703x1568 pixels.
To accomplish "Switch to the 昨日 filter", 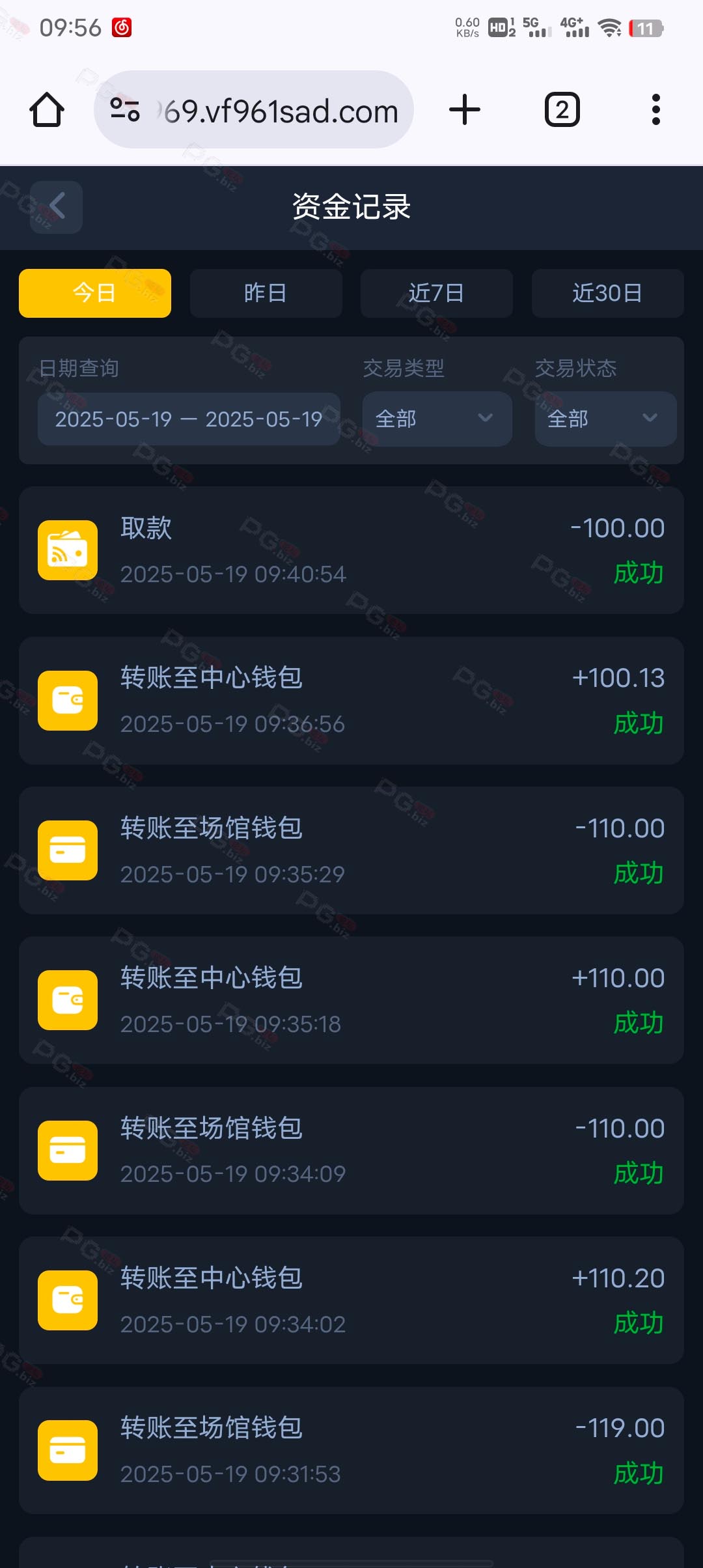I will (266, 293).
